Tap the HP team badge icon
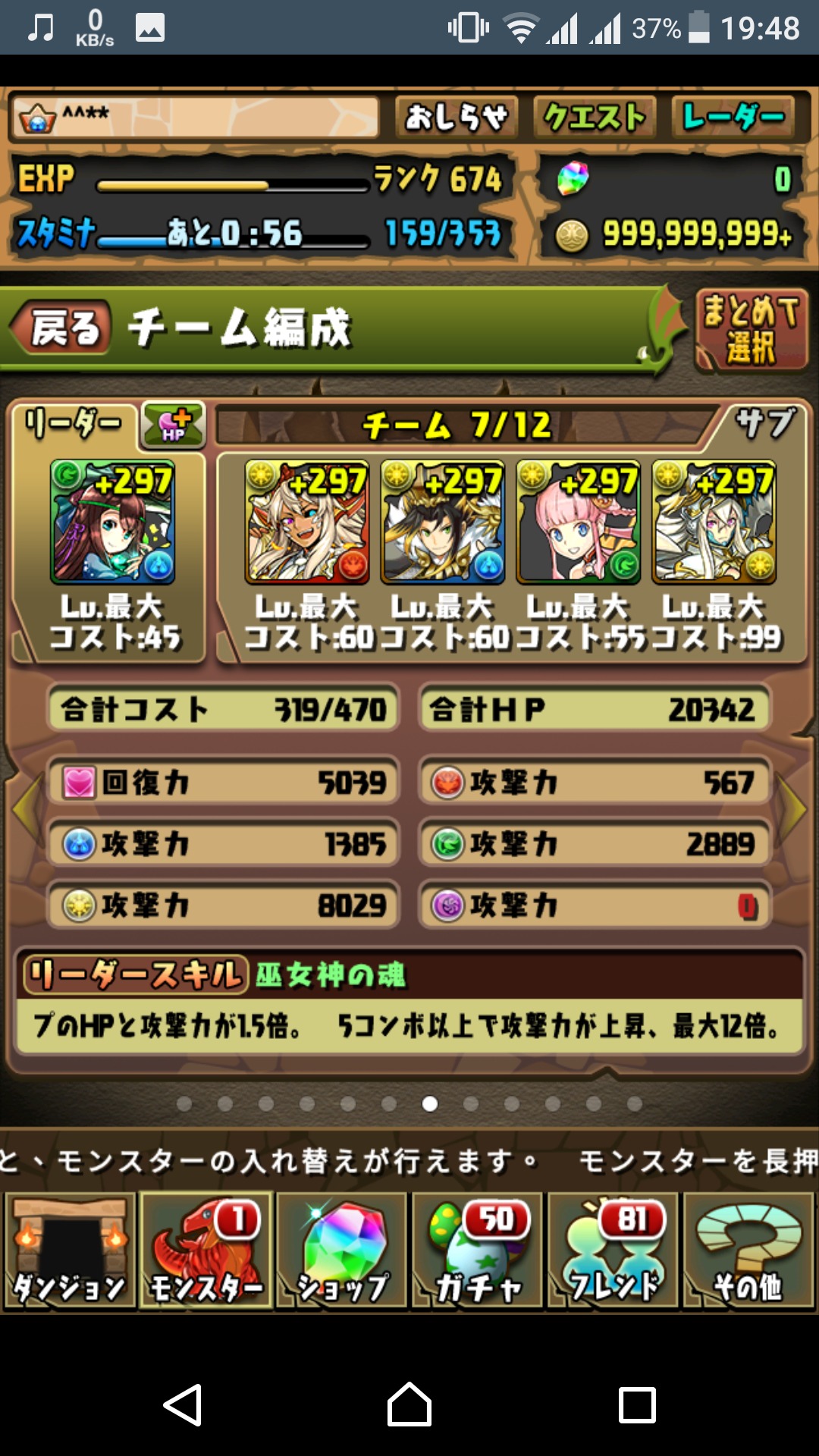Screen dimensions: 819x1456 pos(174,425)
